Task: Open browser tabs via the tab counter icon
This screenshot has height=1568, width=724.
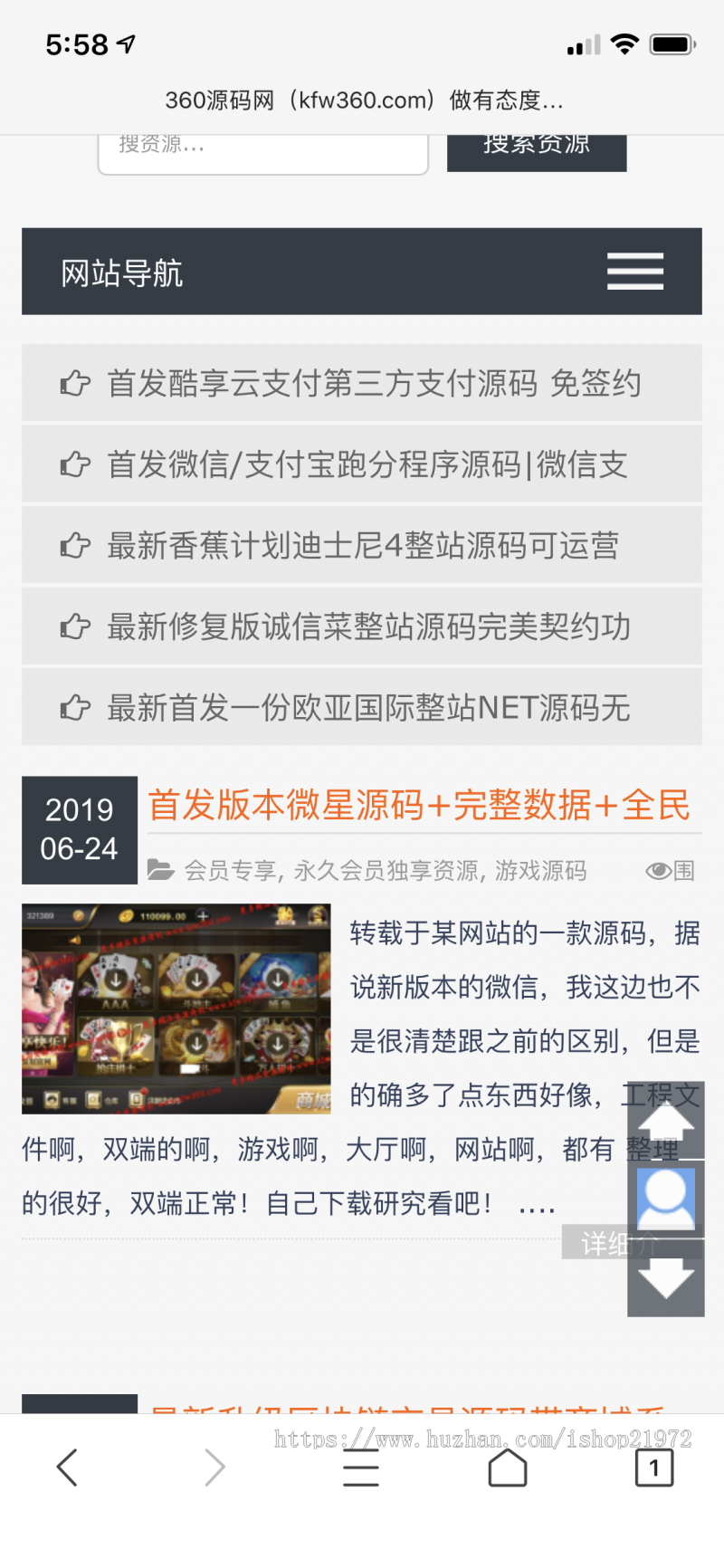Action: 654,1467
